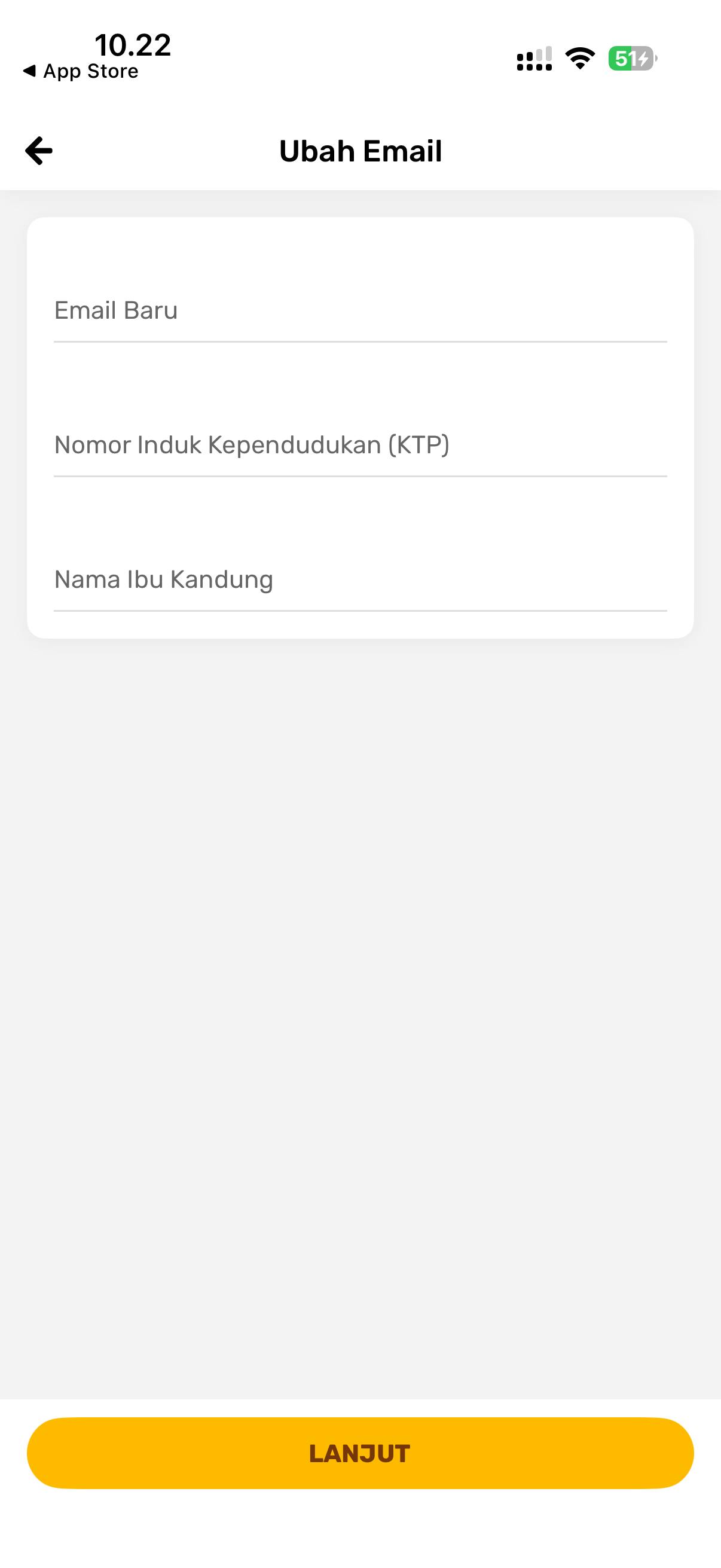Continue with the LANJUT button
This screenshot has width=721, height=1568.
360,1453
